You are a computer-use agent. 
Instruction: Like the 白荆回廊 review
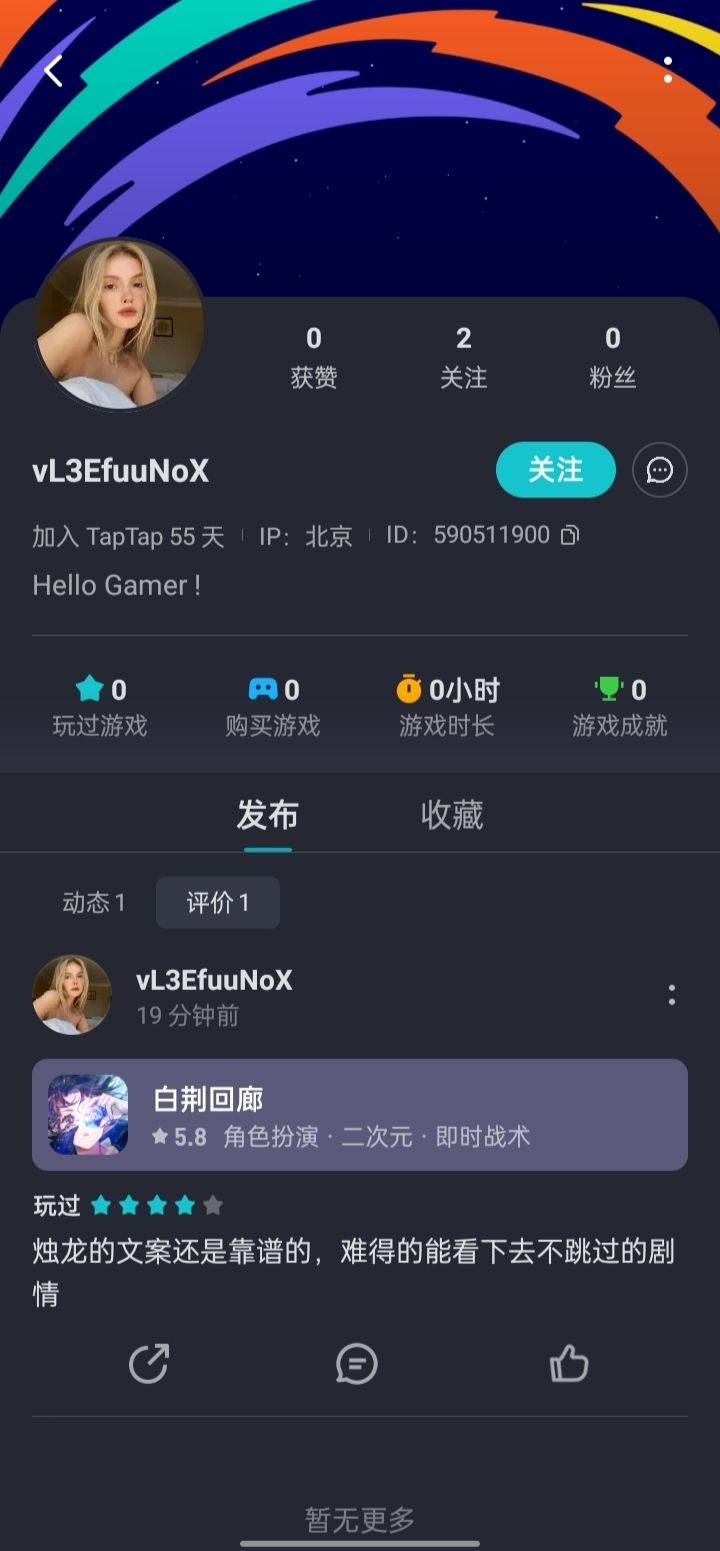point(569,1364)
